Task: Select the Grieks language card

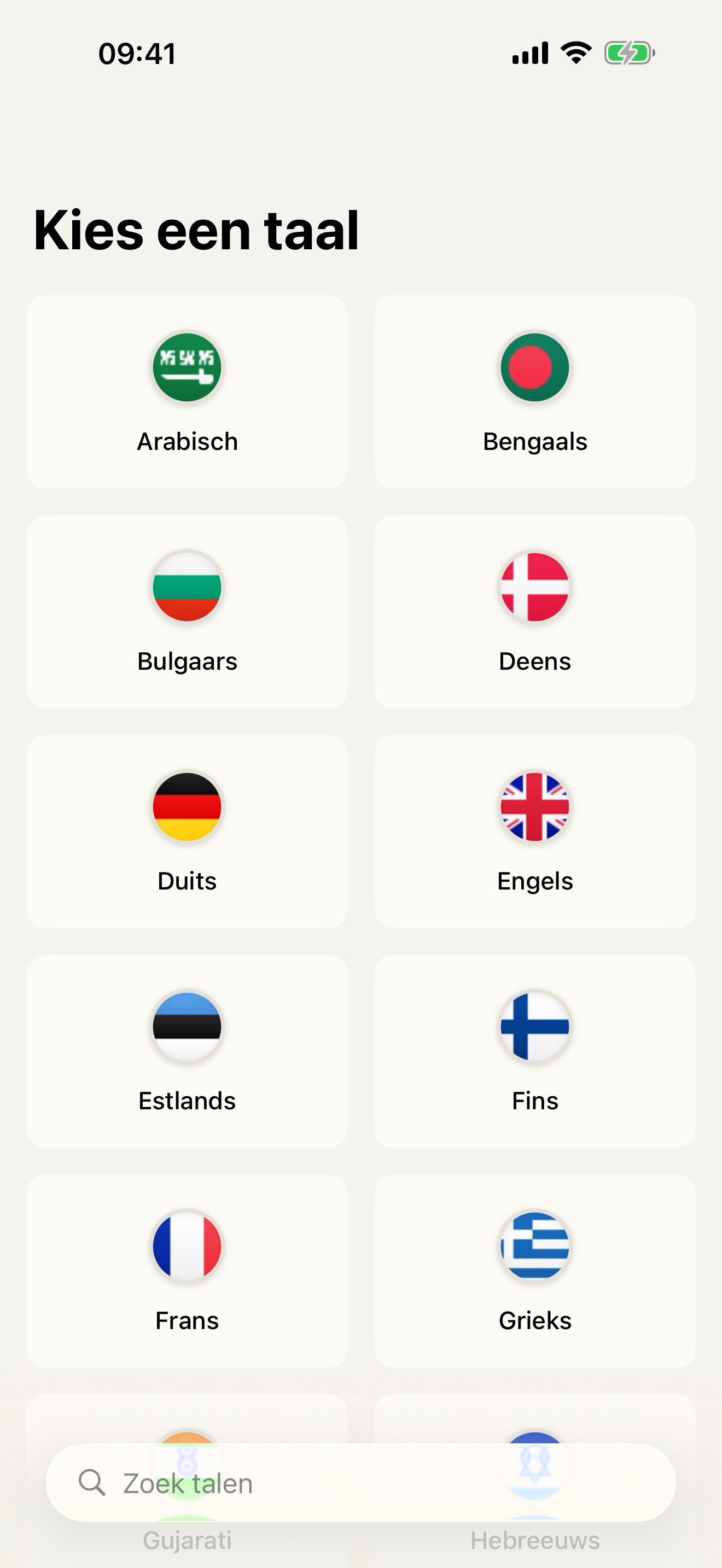Action: (534, 1269)
